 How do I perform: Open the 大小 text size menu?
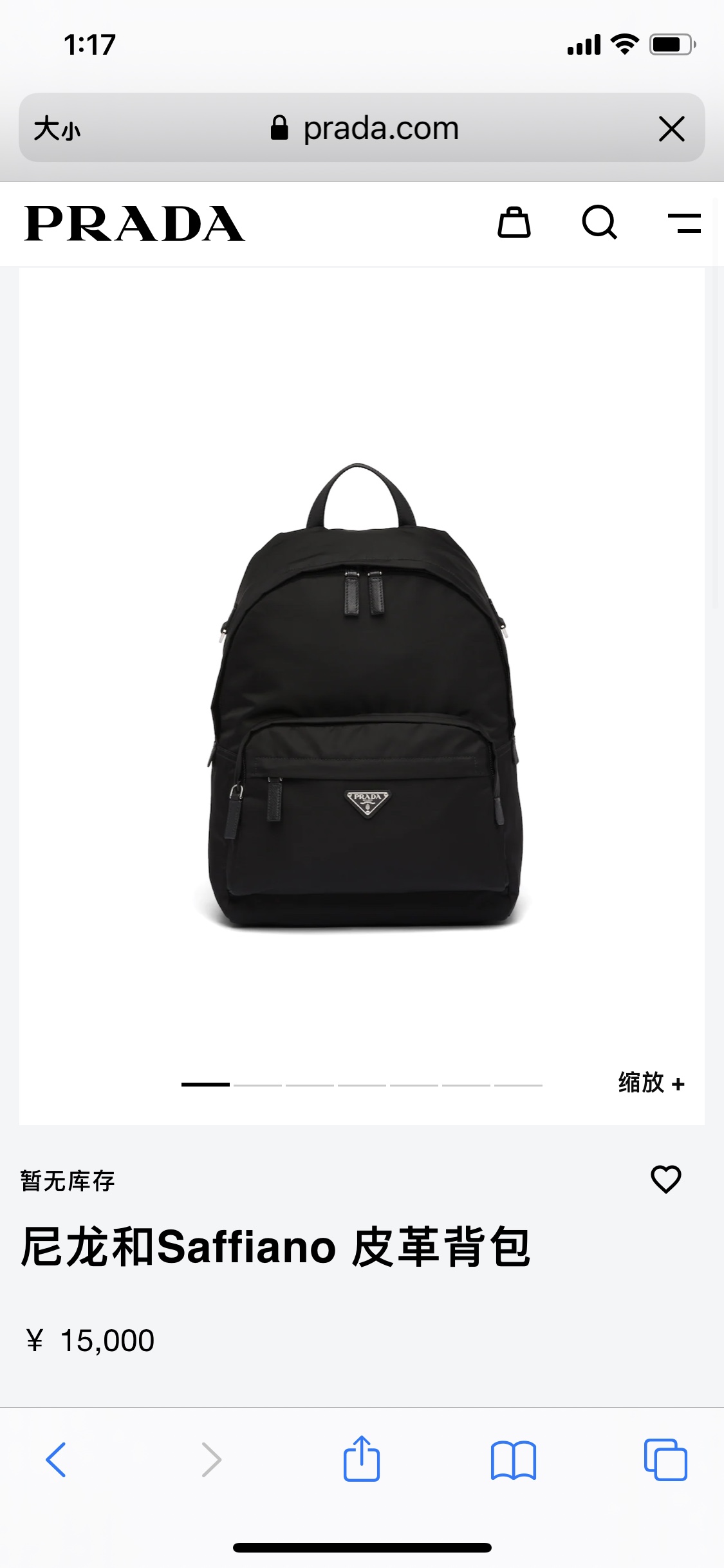click(x=57, y=128)
